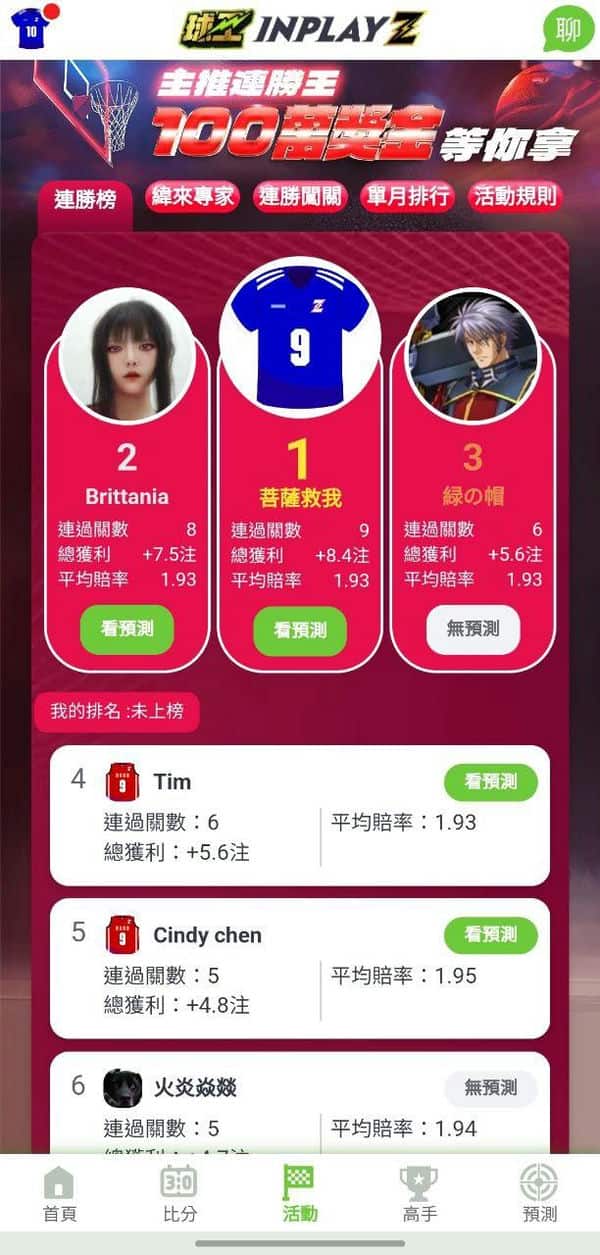Select the 活動 tab in bottom navigation

(299, 1195)
